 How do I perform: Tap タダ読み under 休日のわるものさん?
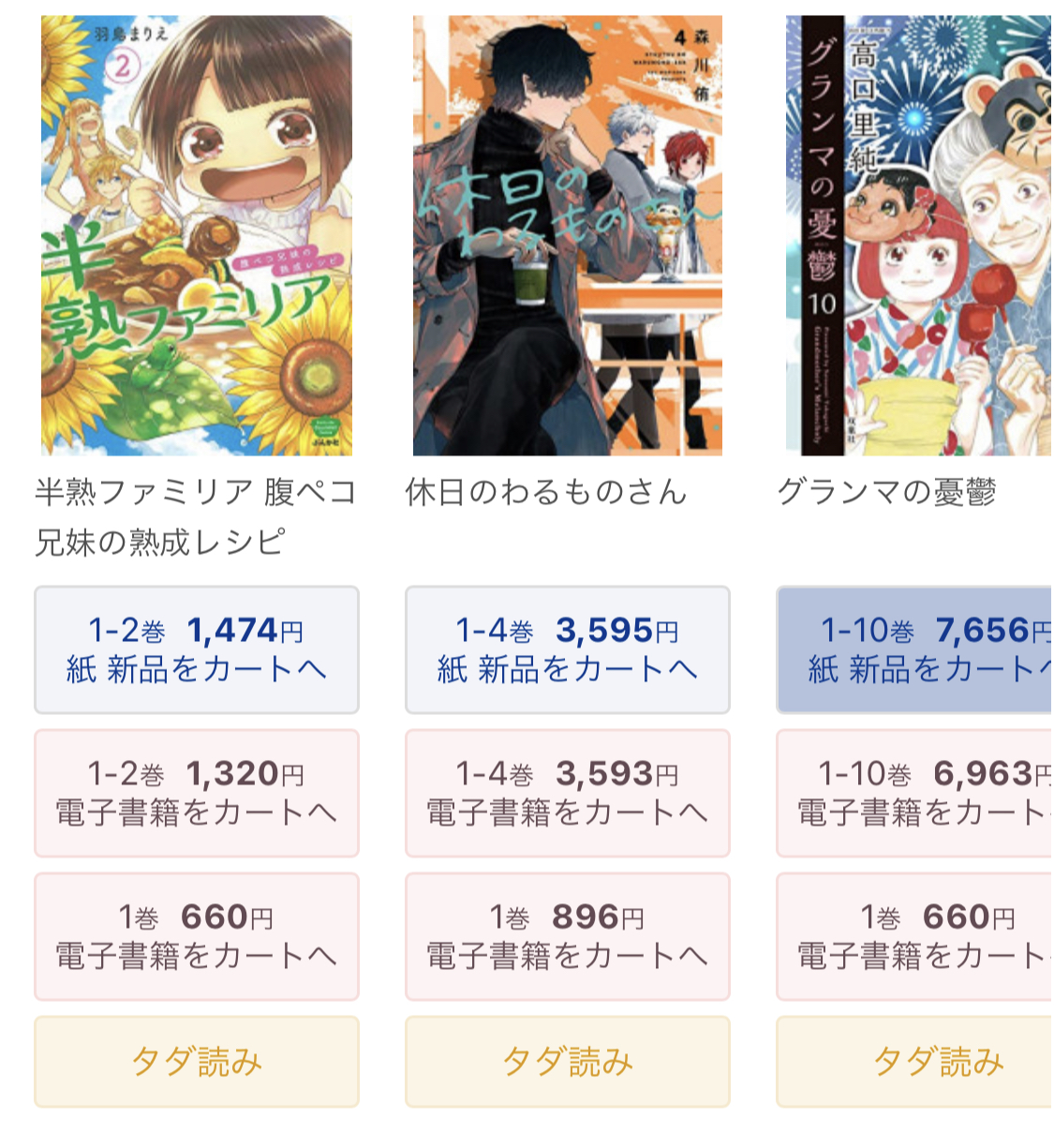[x=567, y=1062]
